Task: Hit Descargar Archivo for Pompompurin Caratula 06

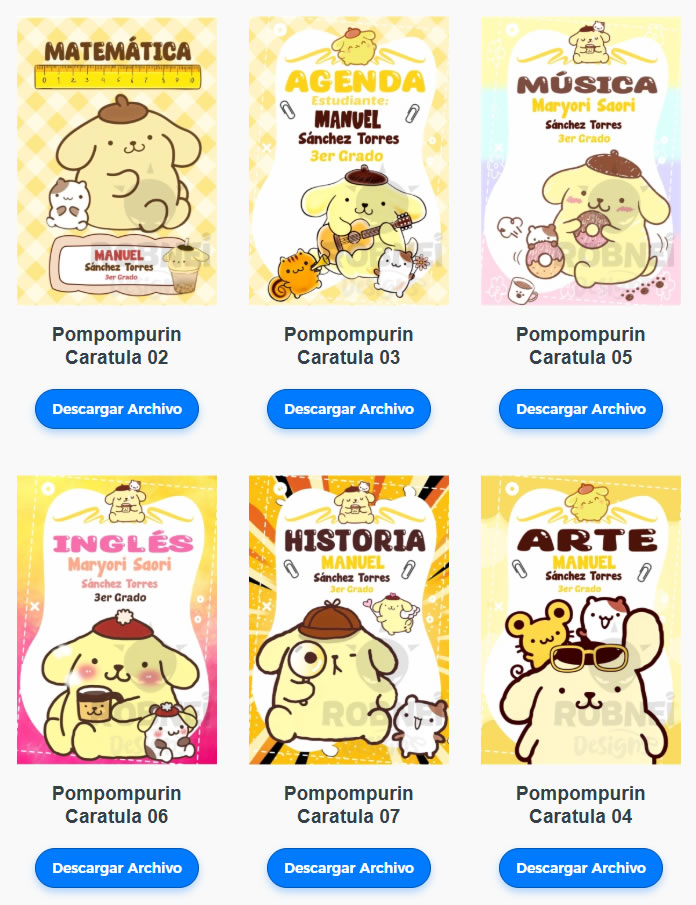Action: pos(117,868)
